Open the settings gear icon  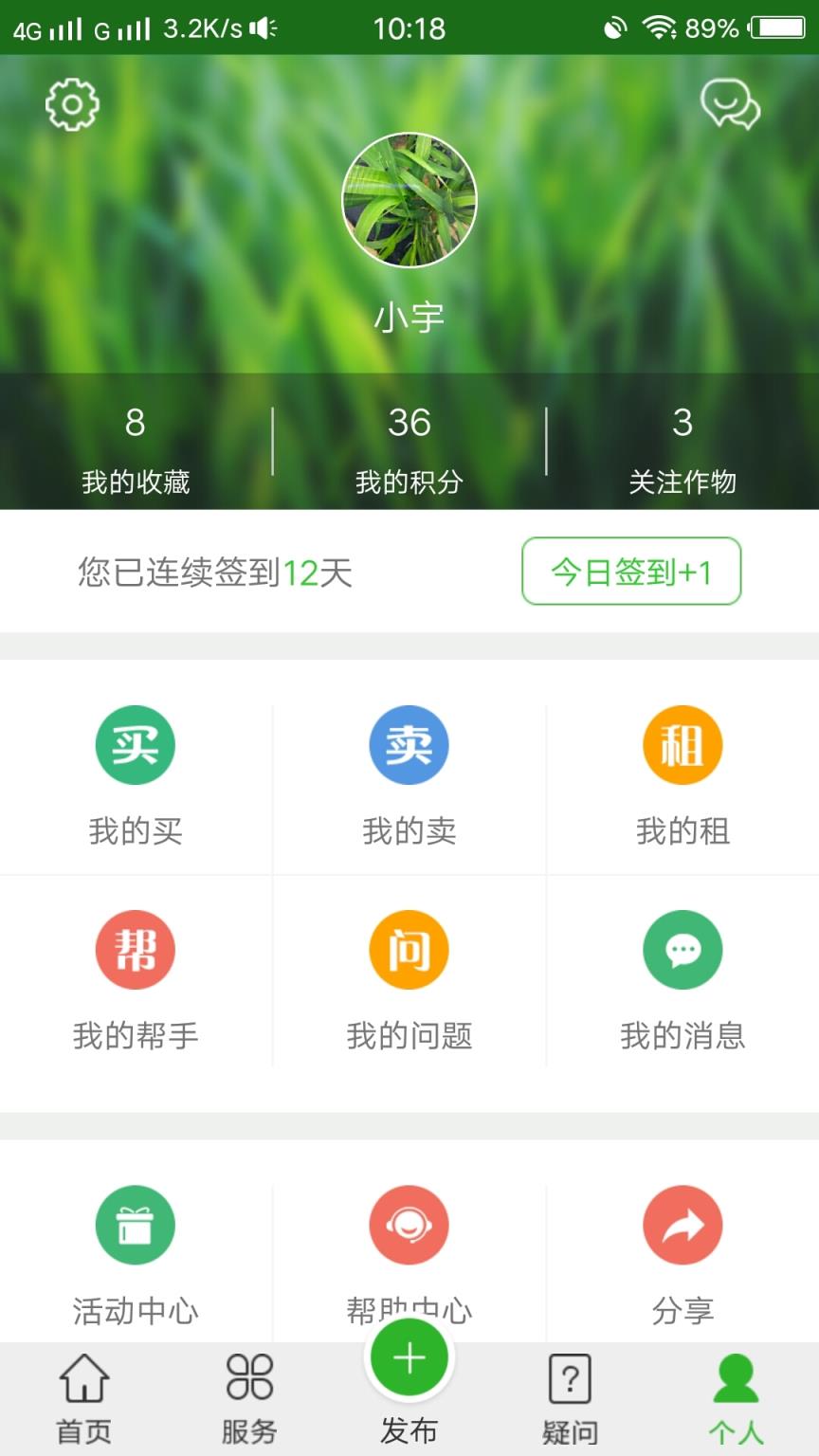72,105
